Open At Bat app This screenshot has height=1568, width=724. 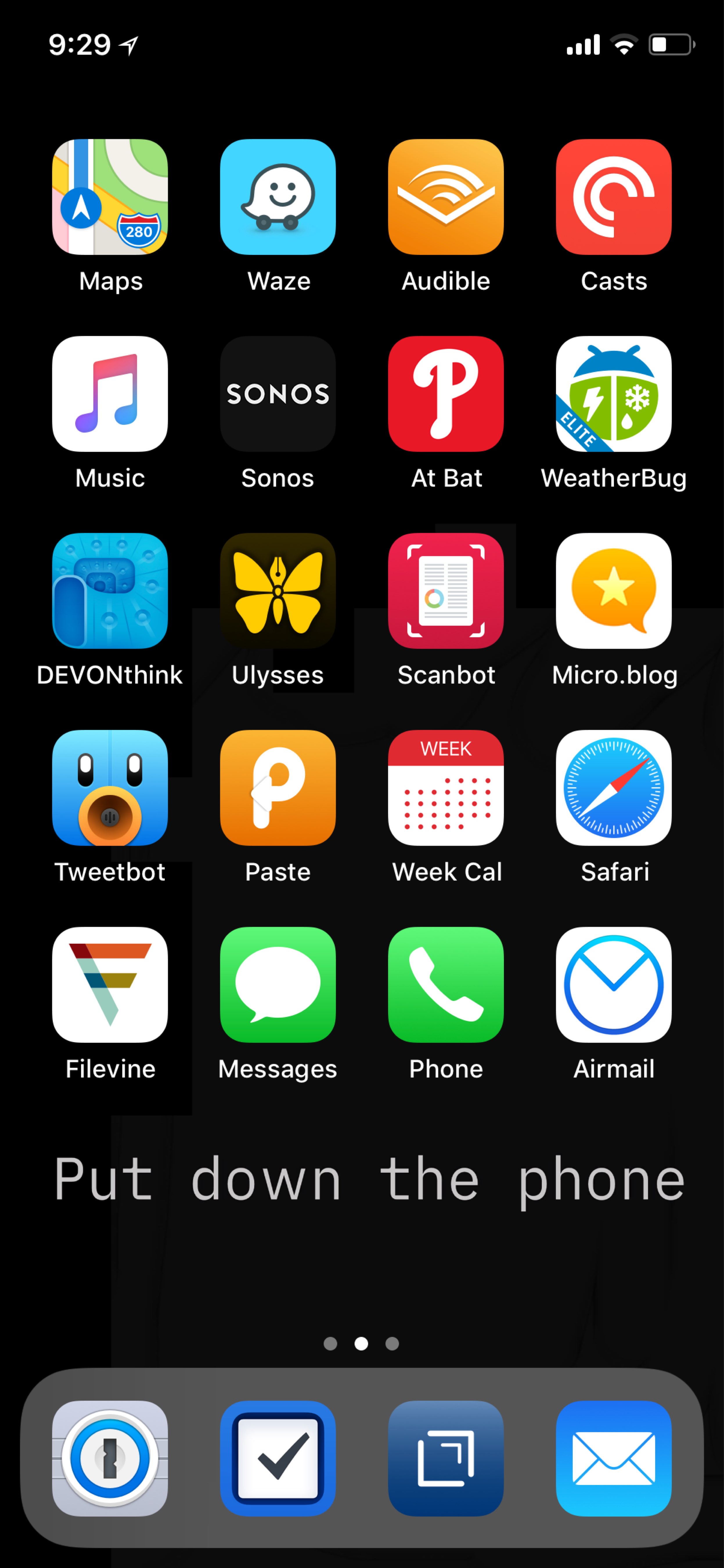pyautogui.click(x=446, y=394)
